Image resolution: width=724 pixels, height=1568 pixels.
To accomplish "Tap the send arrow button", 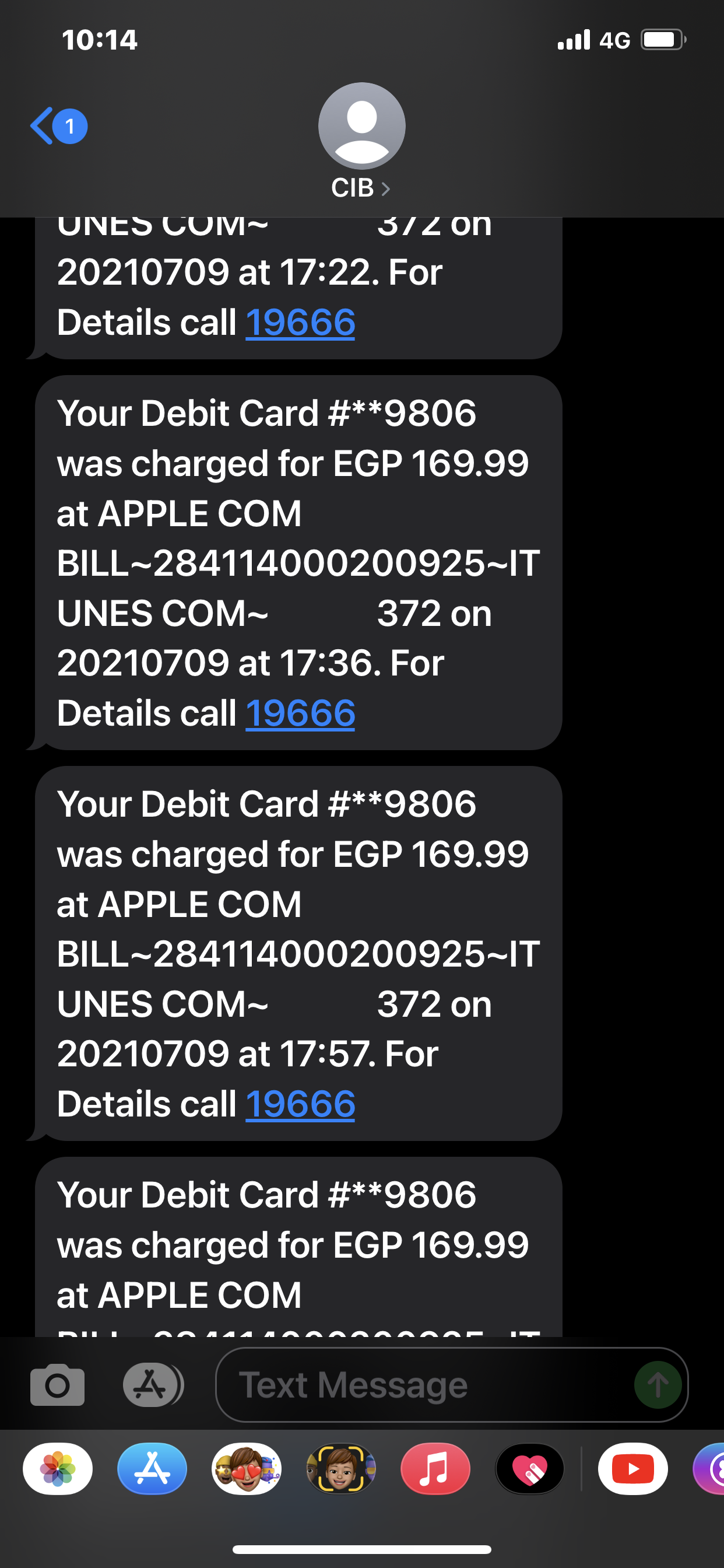I will point(657,1385).
